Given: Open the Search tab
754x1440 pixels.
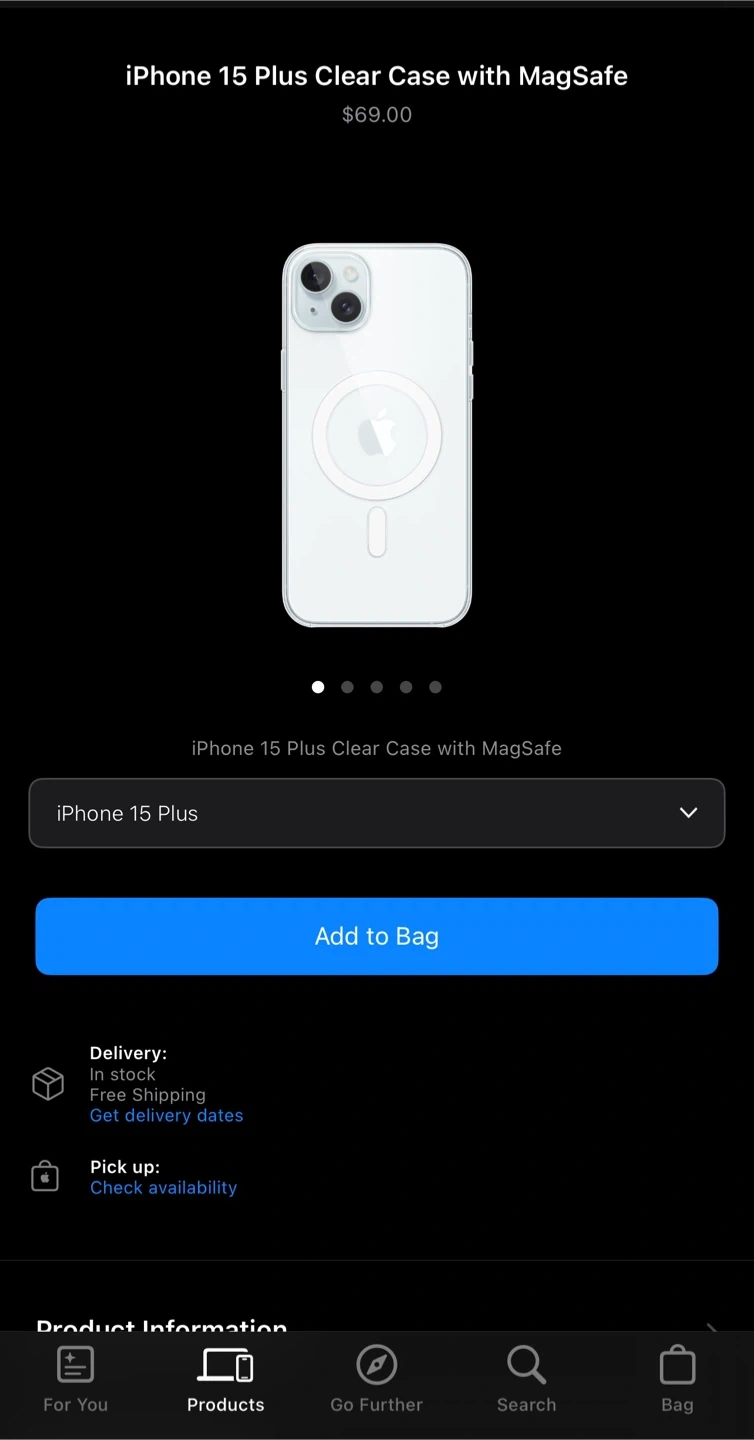Looking at the screenshot, I should point(527,1380).
